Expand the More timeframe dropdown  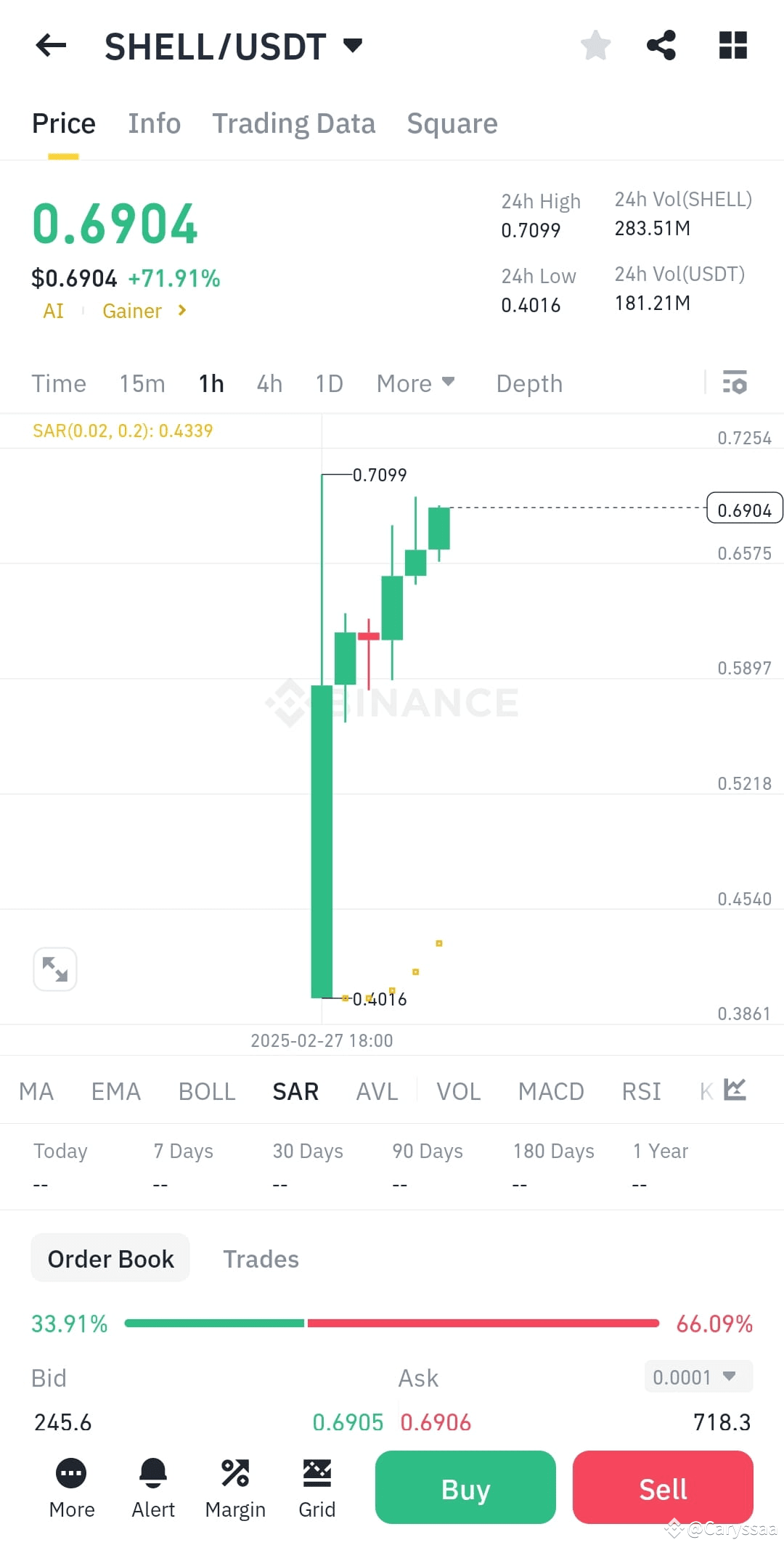(415, 383)
